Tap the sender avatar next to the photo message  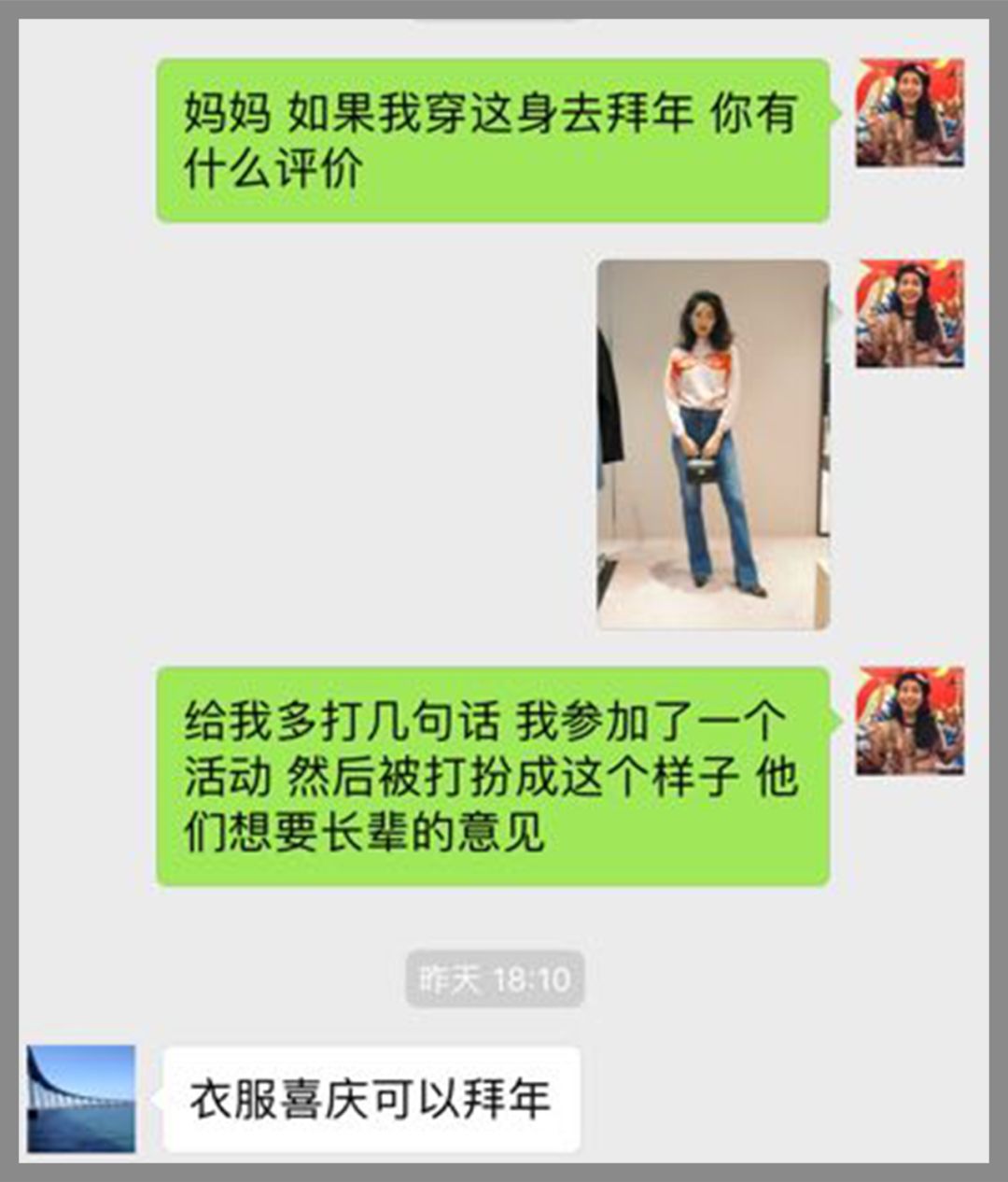(x=910, y=314)
